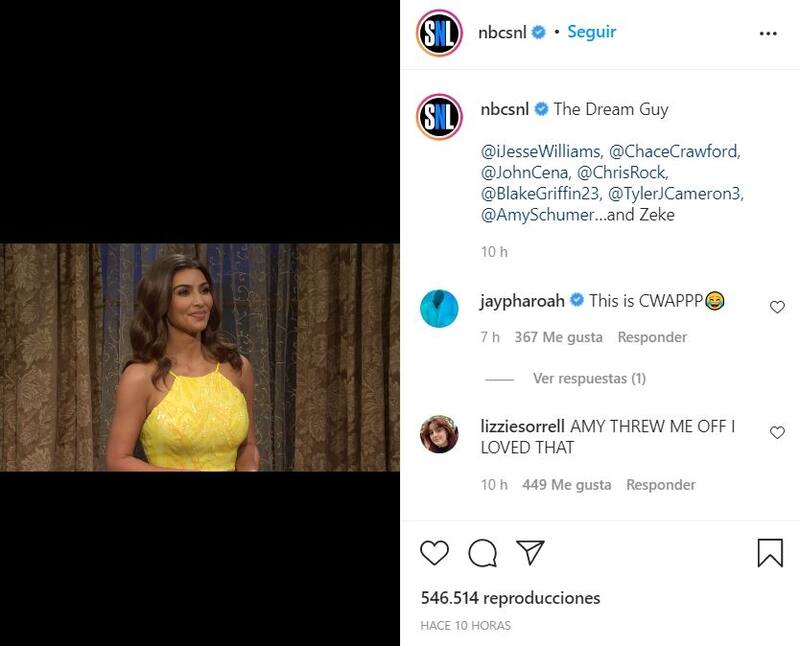The height and width of the screenshot is (646, 800).
Task: Reply to jaypharoah's comment
Action: point(652,337)
